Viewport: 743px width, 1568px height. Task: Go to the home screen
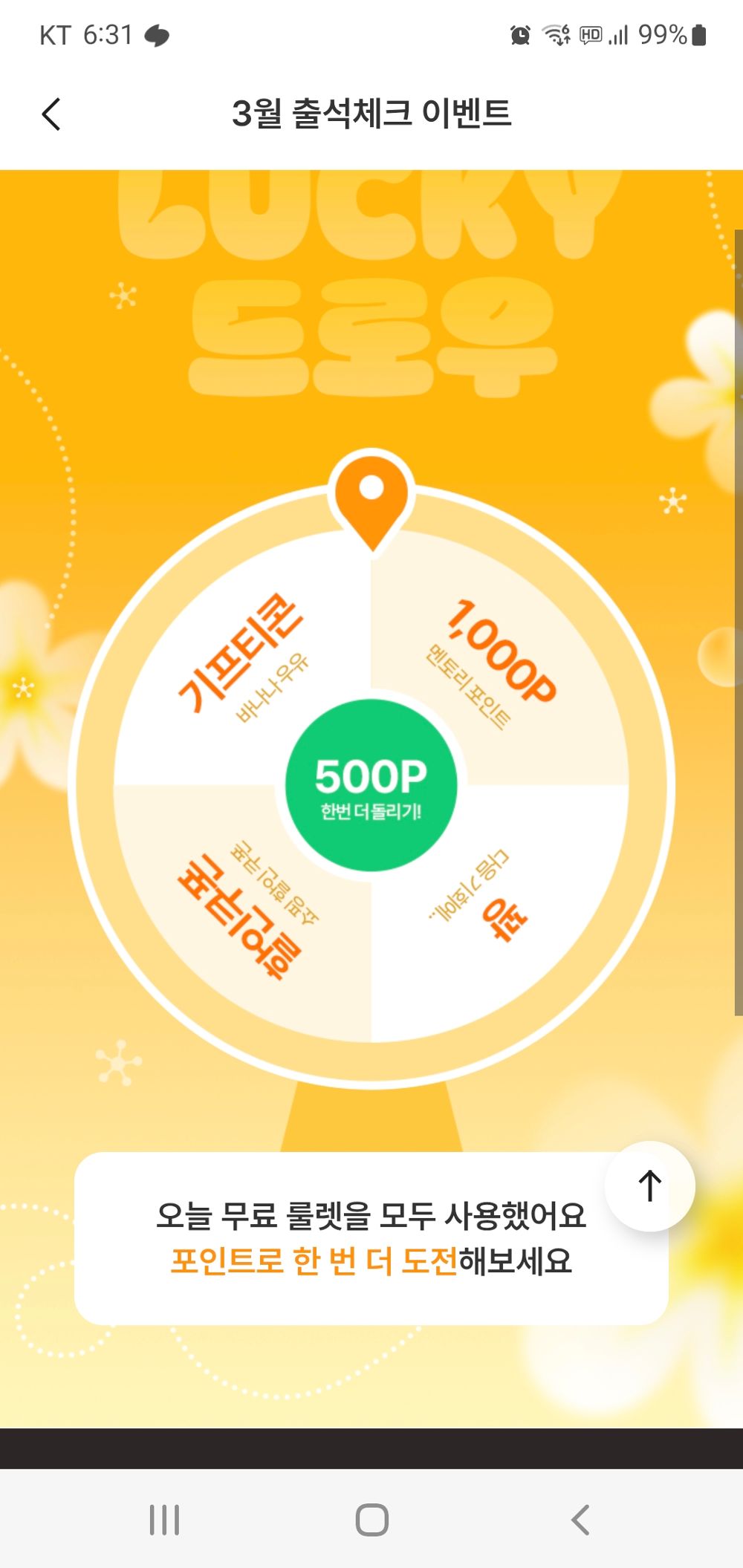pyautogui.click(x=371, y=1520)
